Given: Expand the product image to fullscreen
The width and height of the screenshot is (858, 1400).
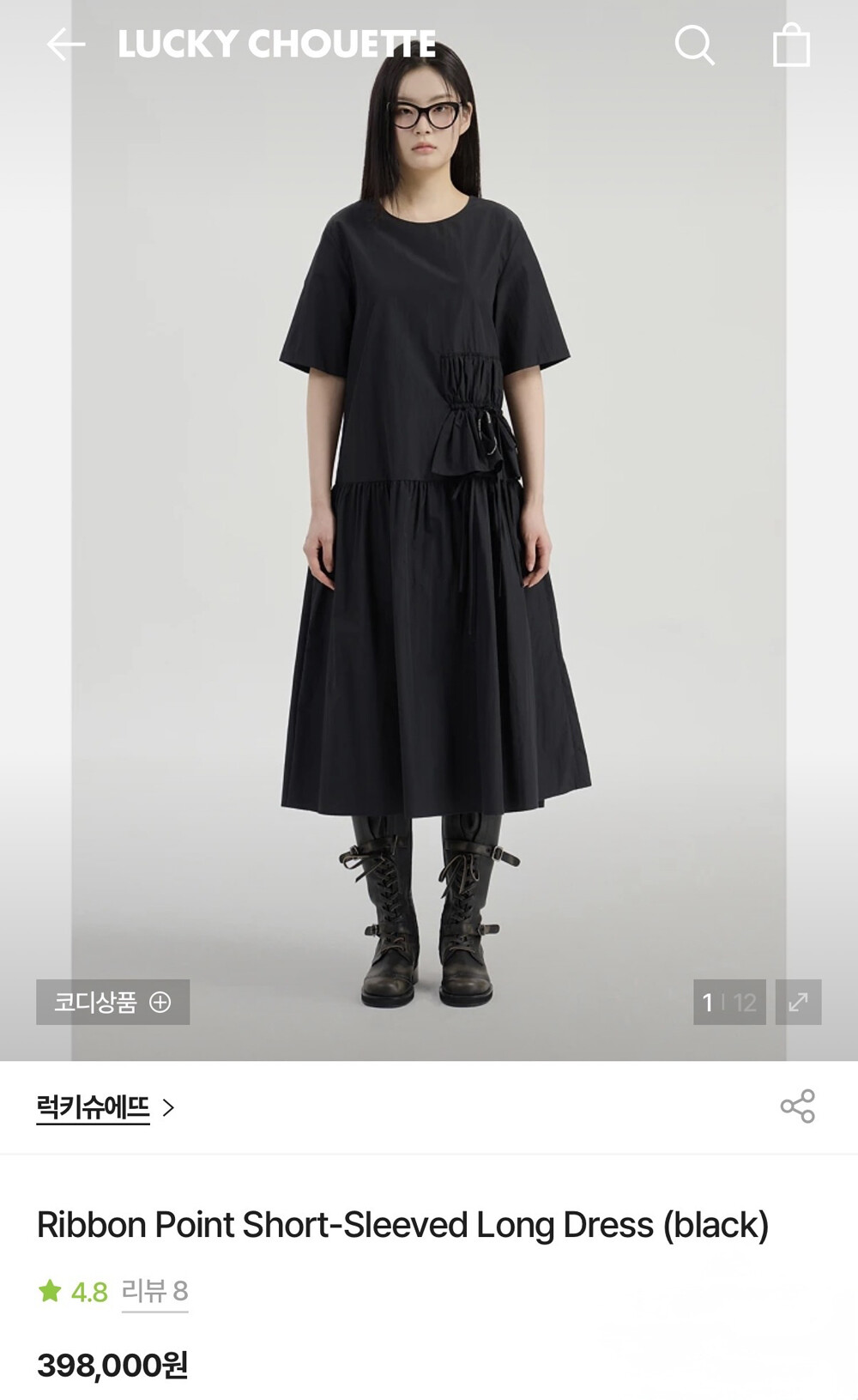Looking at the screenshot, I should point(798,1002).
